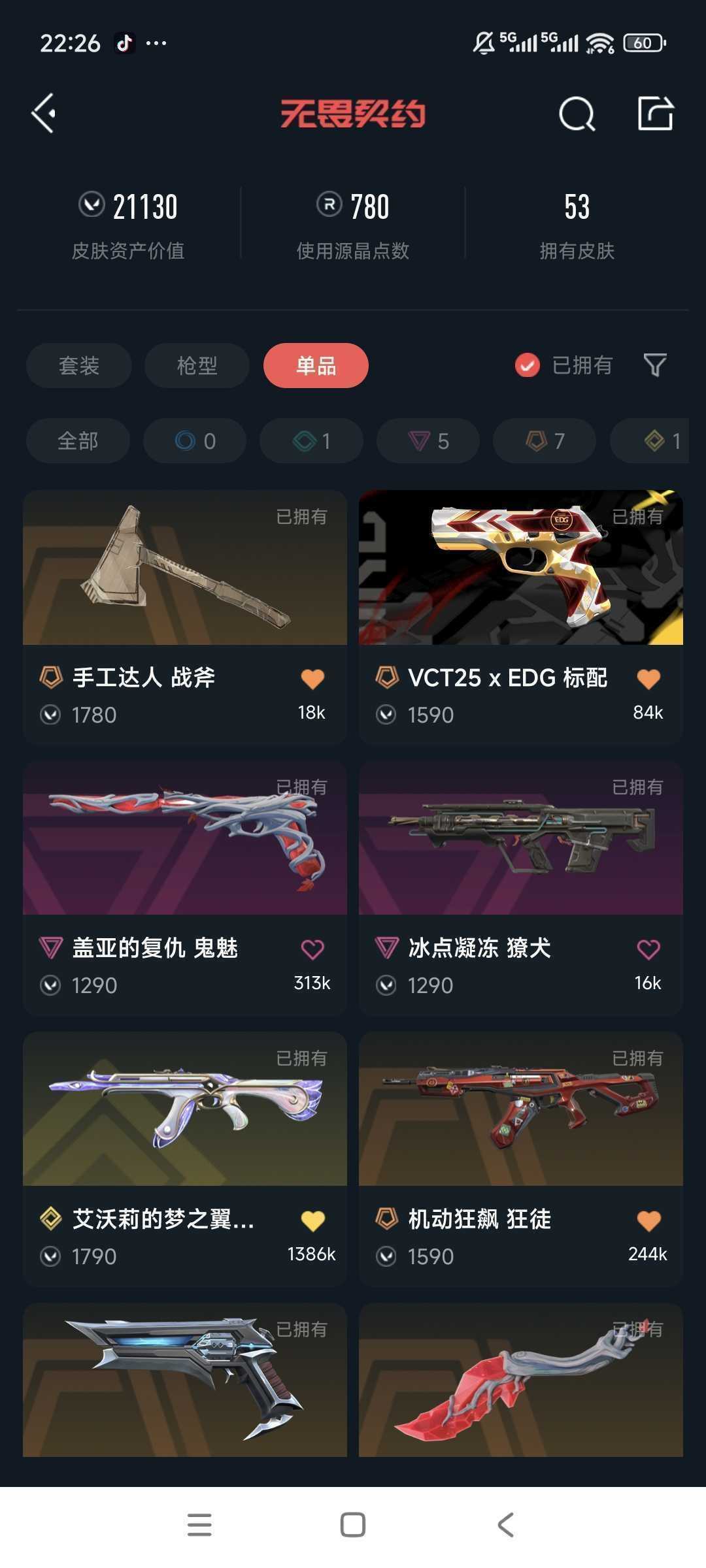The image size is (706, 1568).
Task: Tap the heart on VCT25 x EDG 标配
Action: 648,679
